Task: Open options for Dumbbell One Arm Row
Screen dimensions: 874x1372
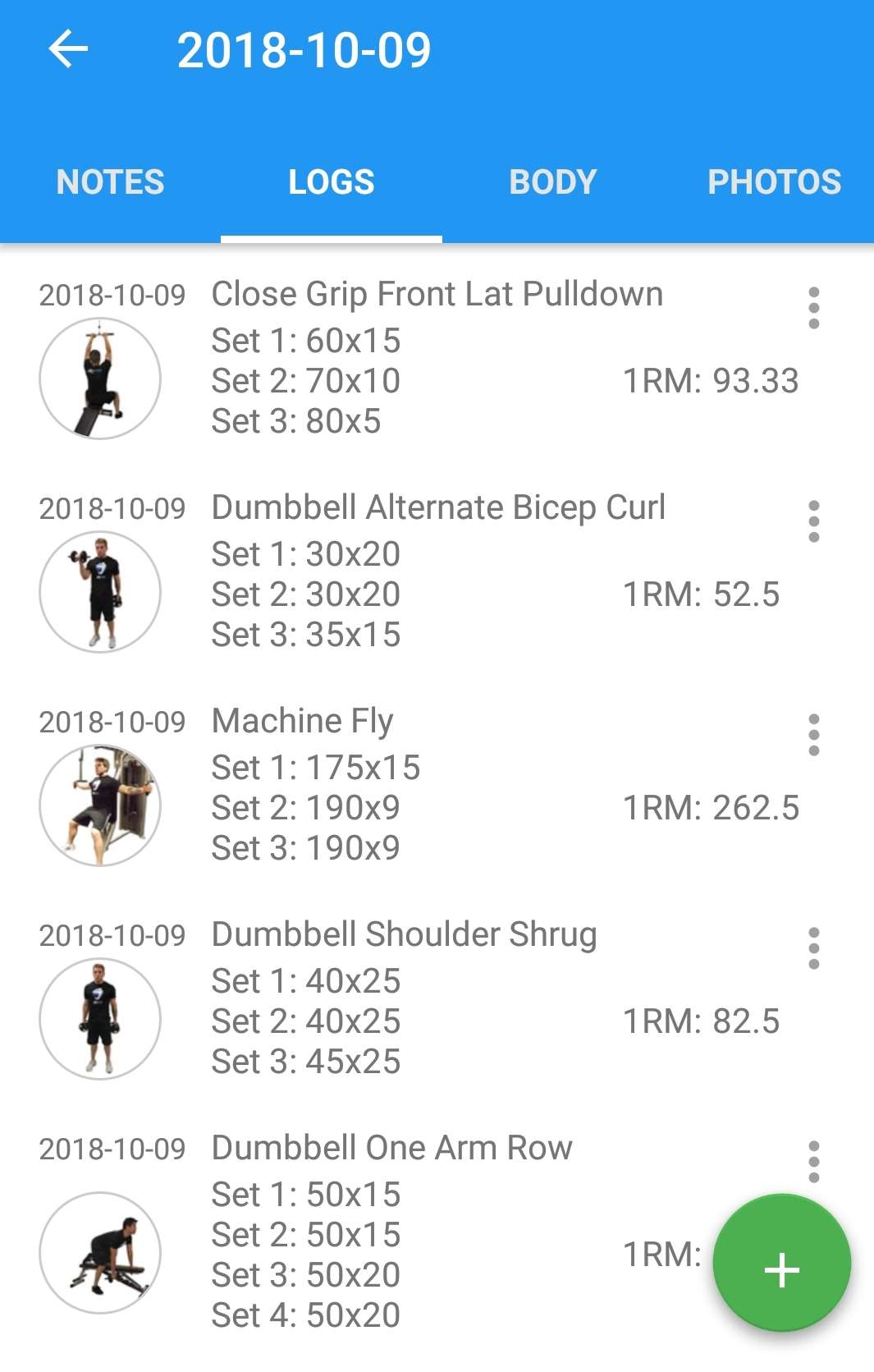Action: pos(813,1160)
